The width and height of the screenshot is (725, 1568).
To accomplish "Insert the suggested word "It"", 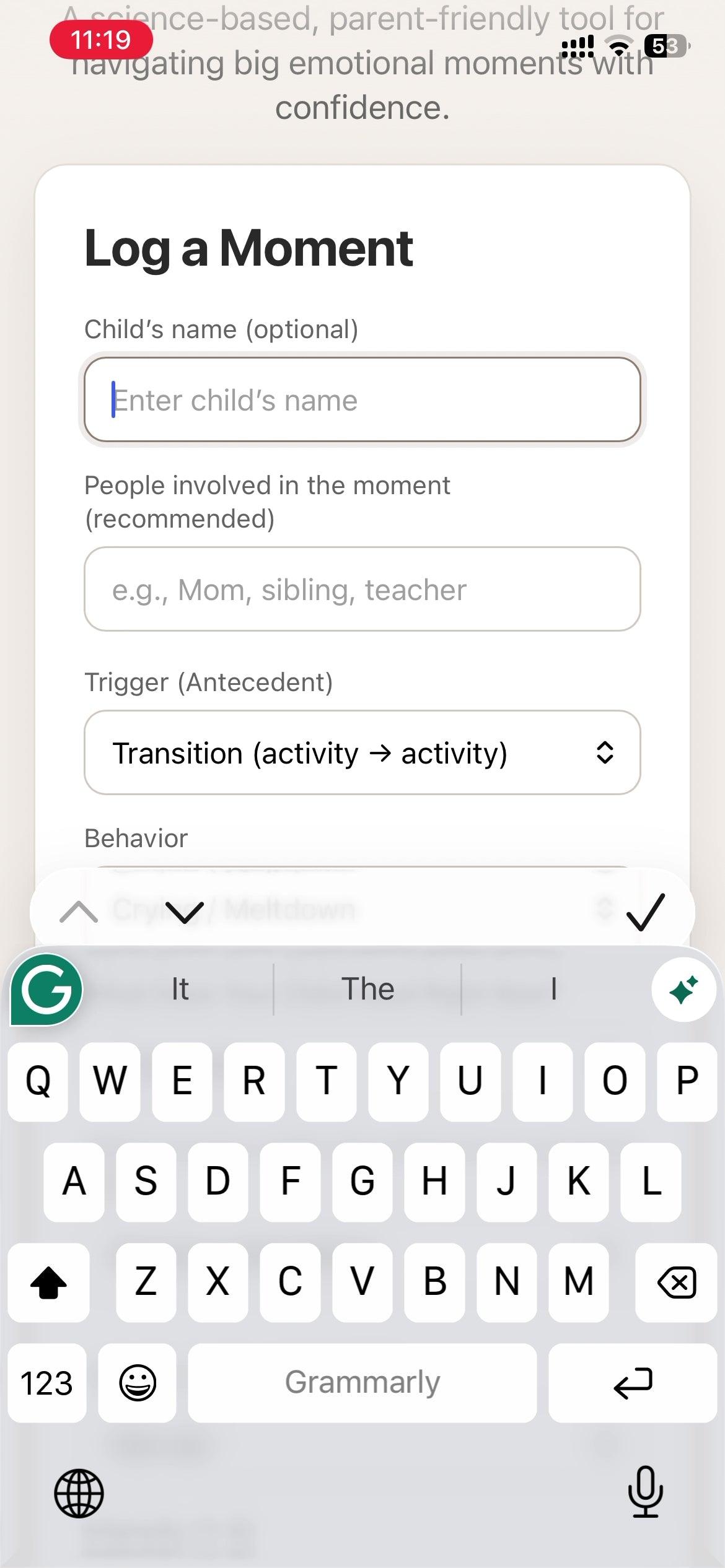I will pos(180,989).
